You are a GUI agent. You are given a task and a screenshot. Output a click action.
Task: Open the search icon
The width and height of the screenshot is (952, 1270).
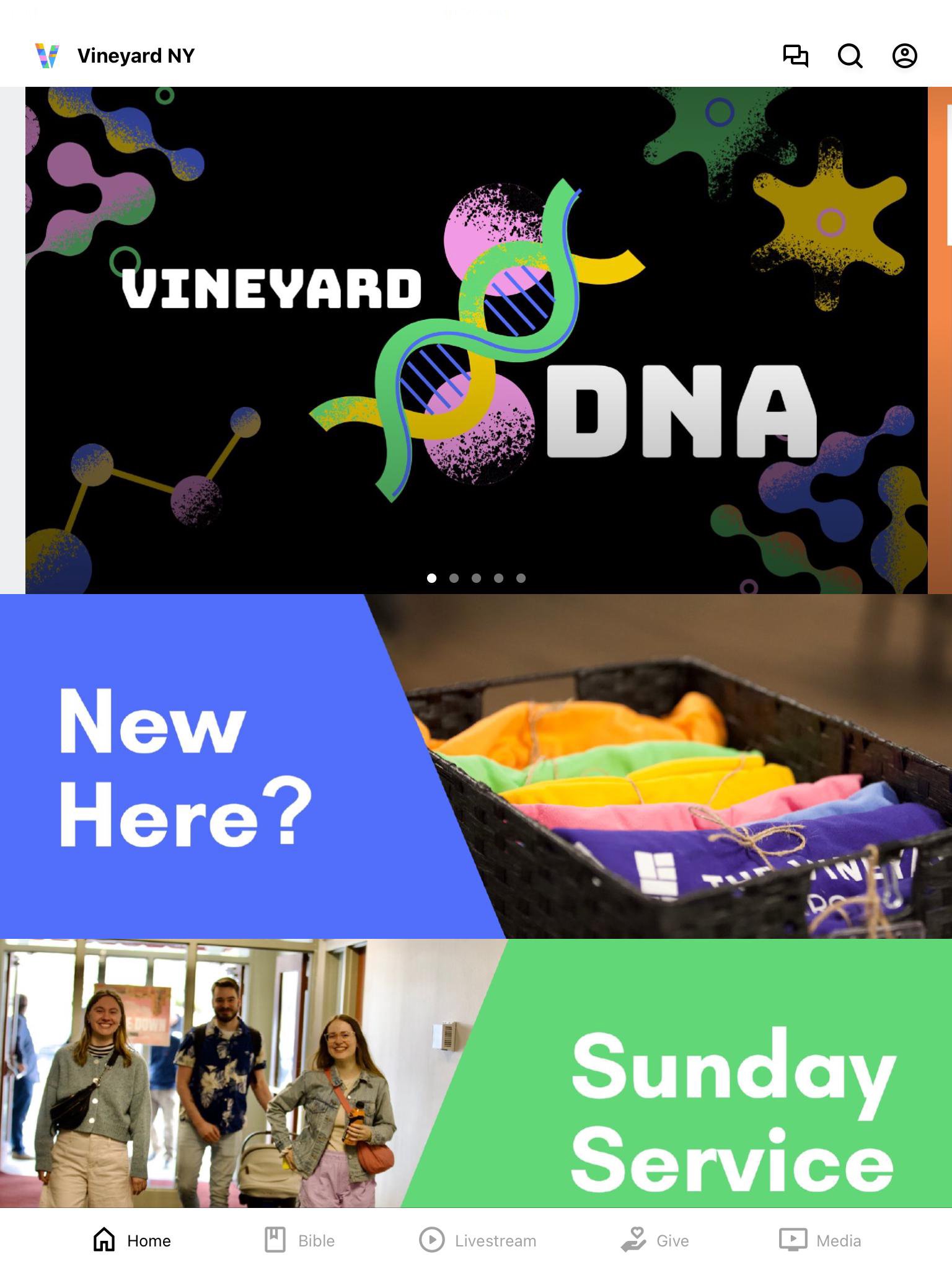coord(850,56)
